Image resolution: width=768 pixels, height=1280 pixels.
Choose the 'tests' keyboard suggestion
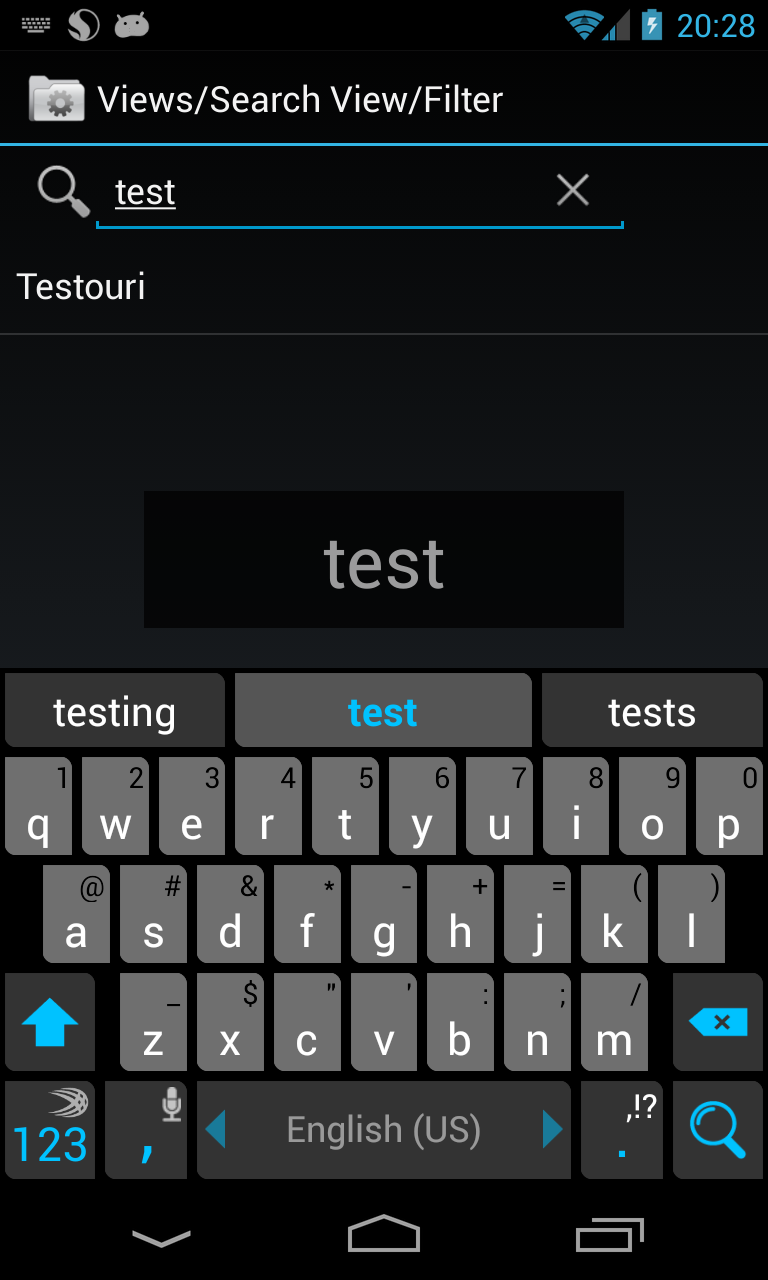652,711
